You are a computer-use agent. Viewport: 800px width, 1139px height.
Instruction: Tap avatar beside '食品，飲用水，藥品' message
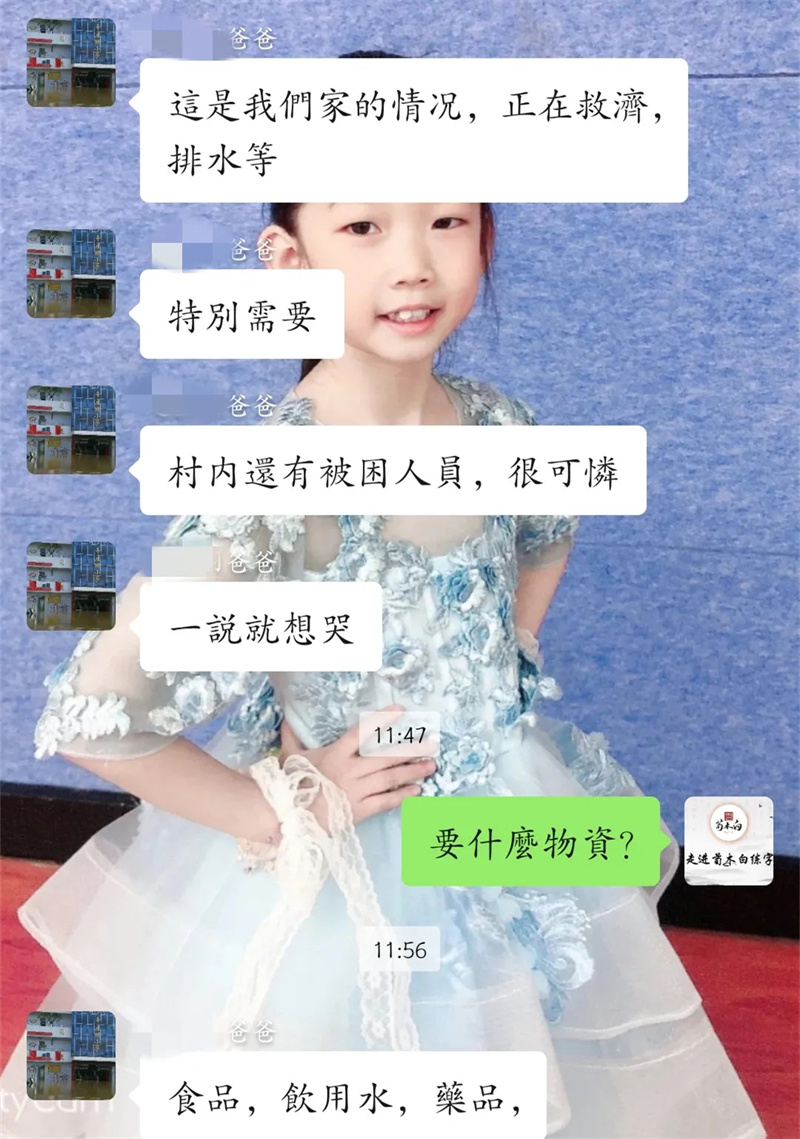tap(71, 1055)
